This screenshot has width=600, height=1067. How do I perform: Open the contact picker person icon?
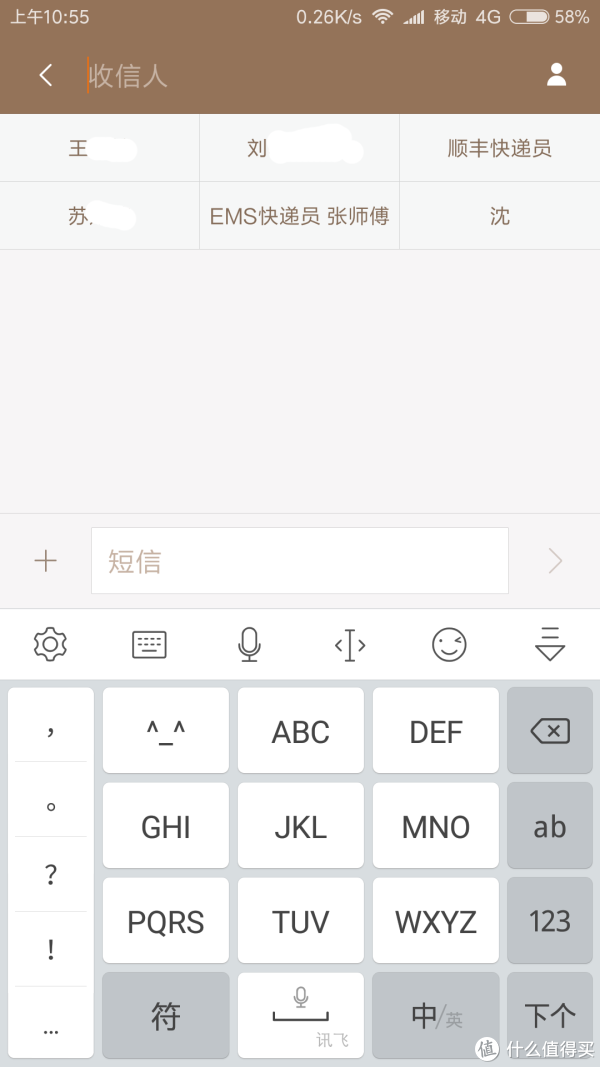click(x=556, y=75)
